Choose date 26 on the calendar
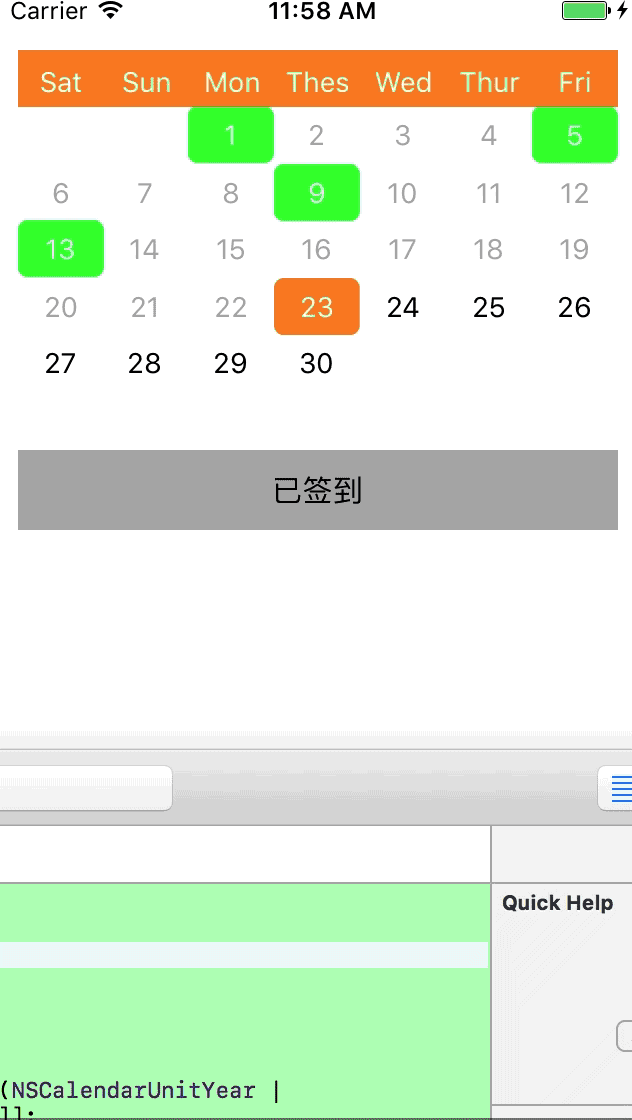This screenshot has height=1120, width=632. coord(574,307)
